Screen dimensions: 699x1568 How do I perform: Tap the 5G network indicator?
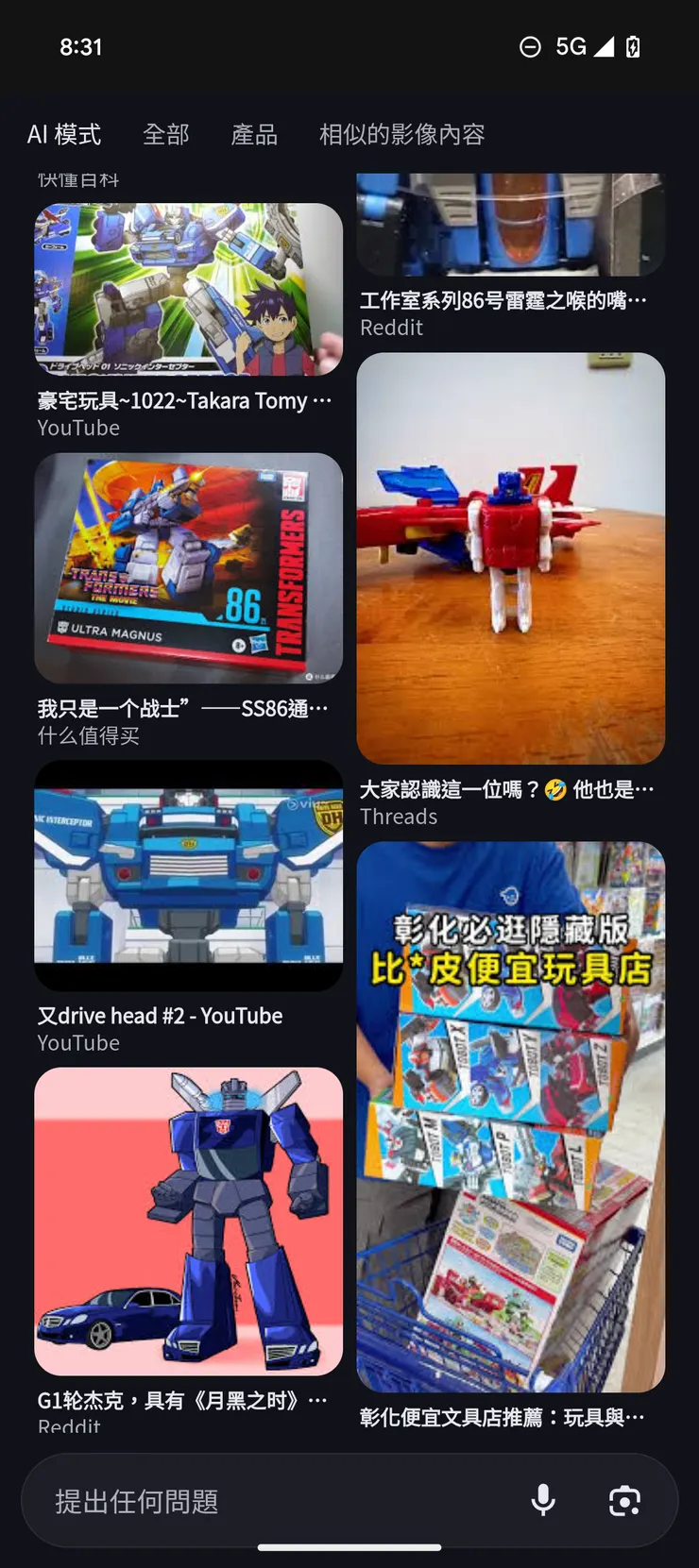573,44
